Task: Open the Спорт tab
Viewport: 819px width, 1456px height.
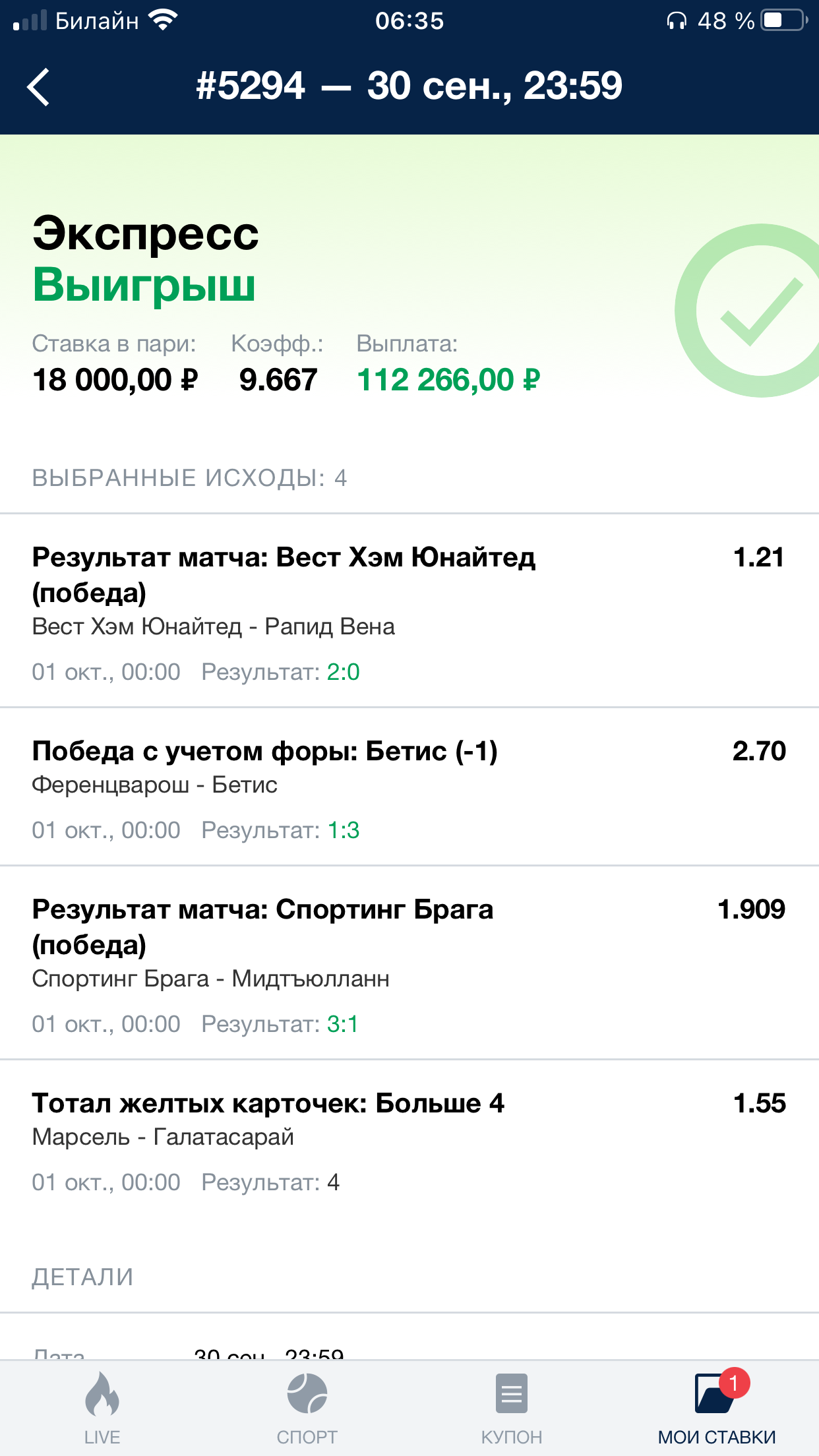Action: [307, 1408]
